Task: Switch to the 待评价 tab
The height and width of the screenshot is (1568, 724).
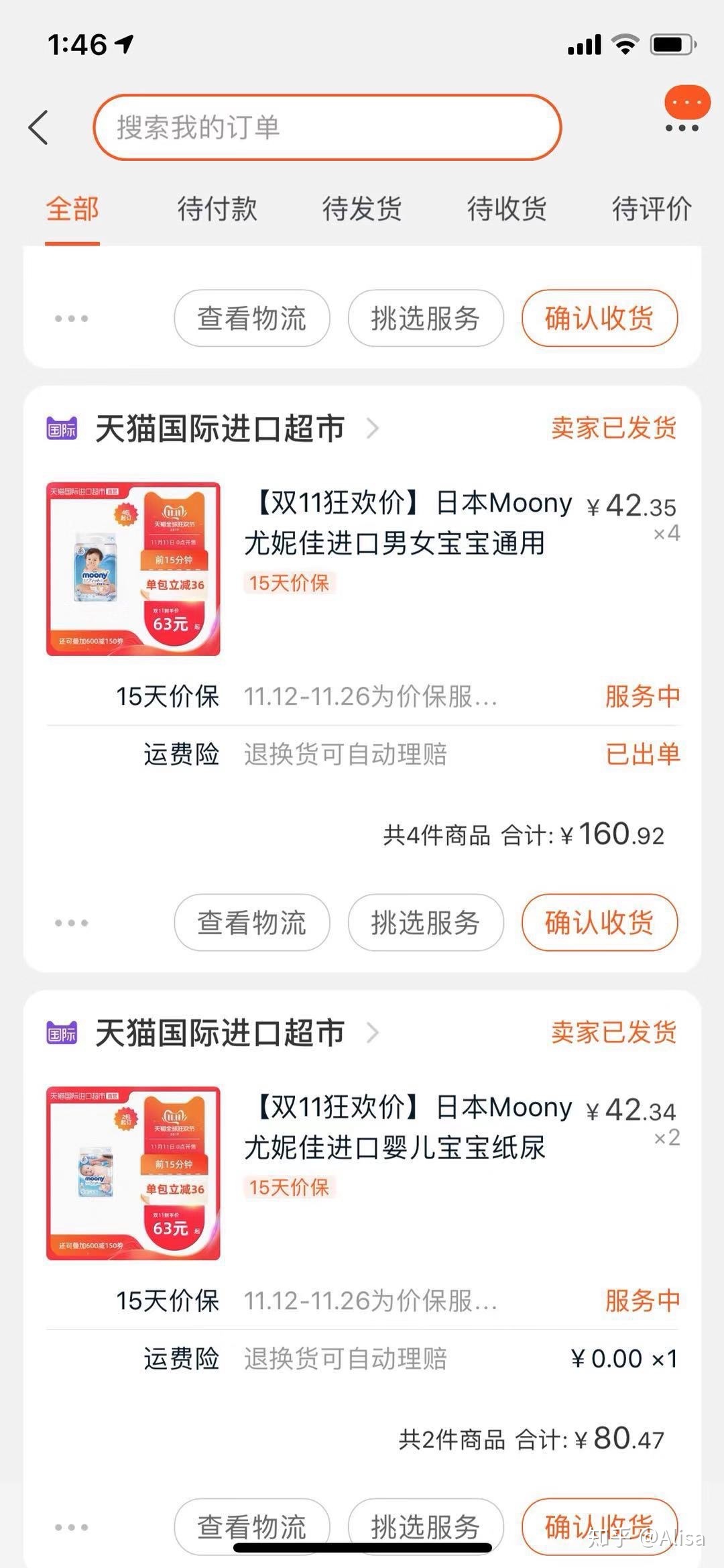Action: pyautogui.click(x=651, y=209)
